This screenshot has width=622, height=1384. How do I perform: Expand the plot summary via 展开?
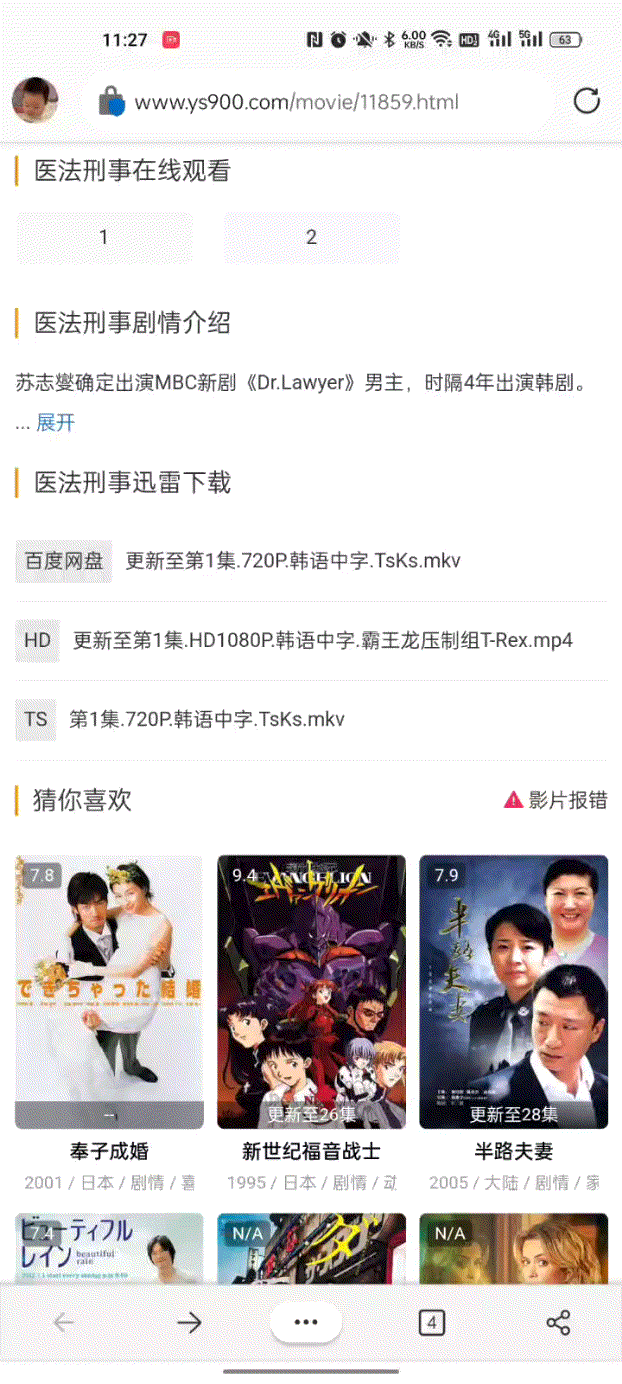tap(56, 423)
